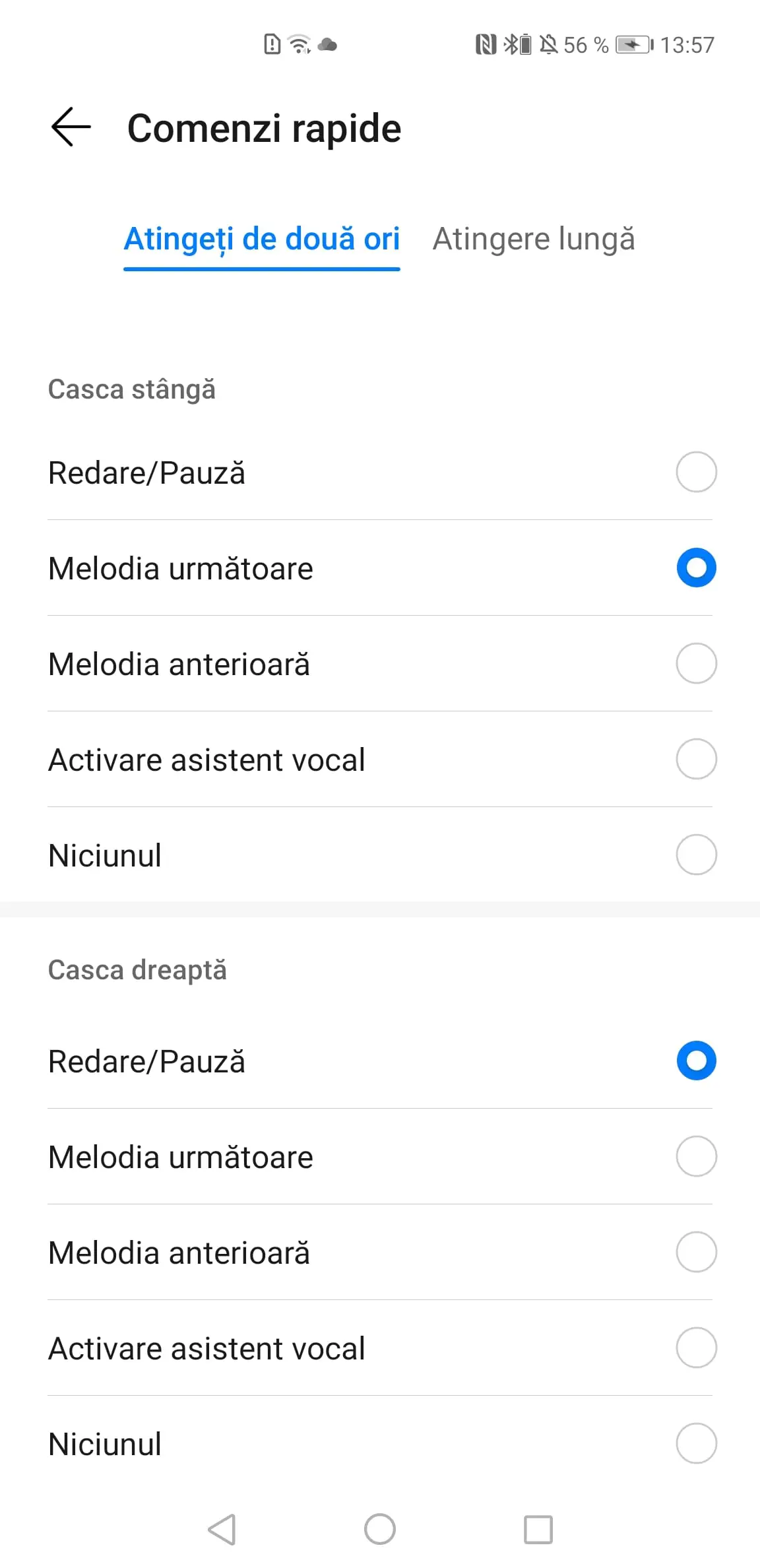
Task: Pick Melodia anterioară under Casca dreaptă
Action: pos(380,1253)
